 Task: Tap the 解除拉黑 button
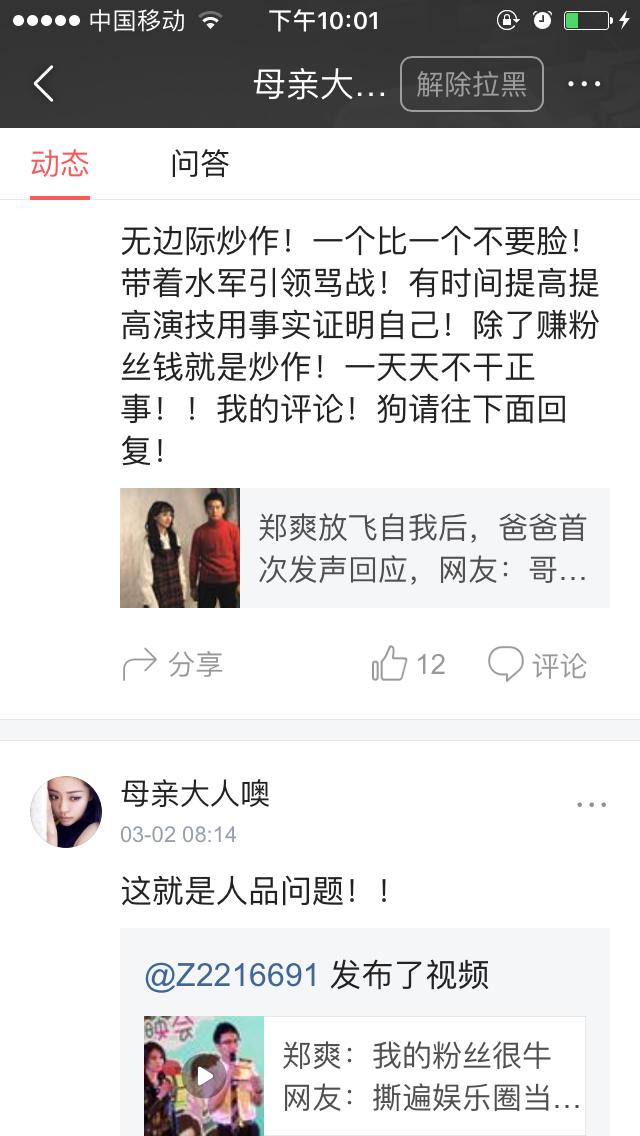point(471,84)
